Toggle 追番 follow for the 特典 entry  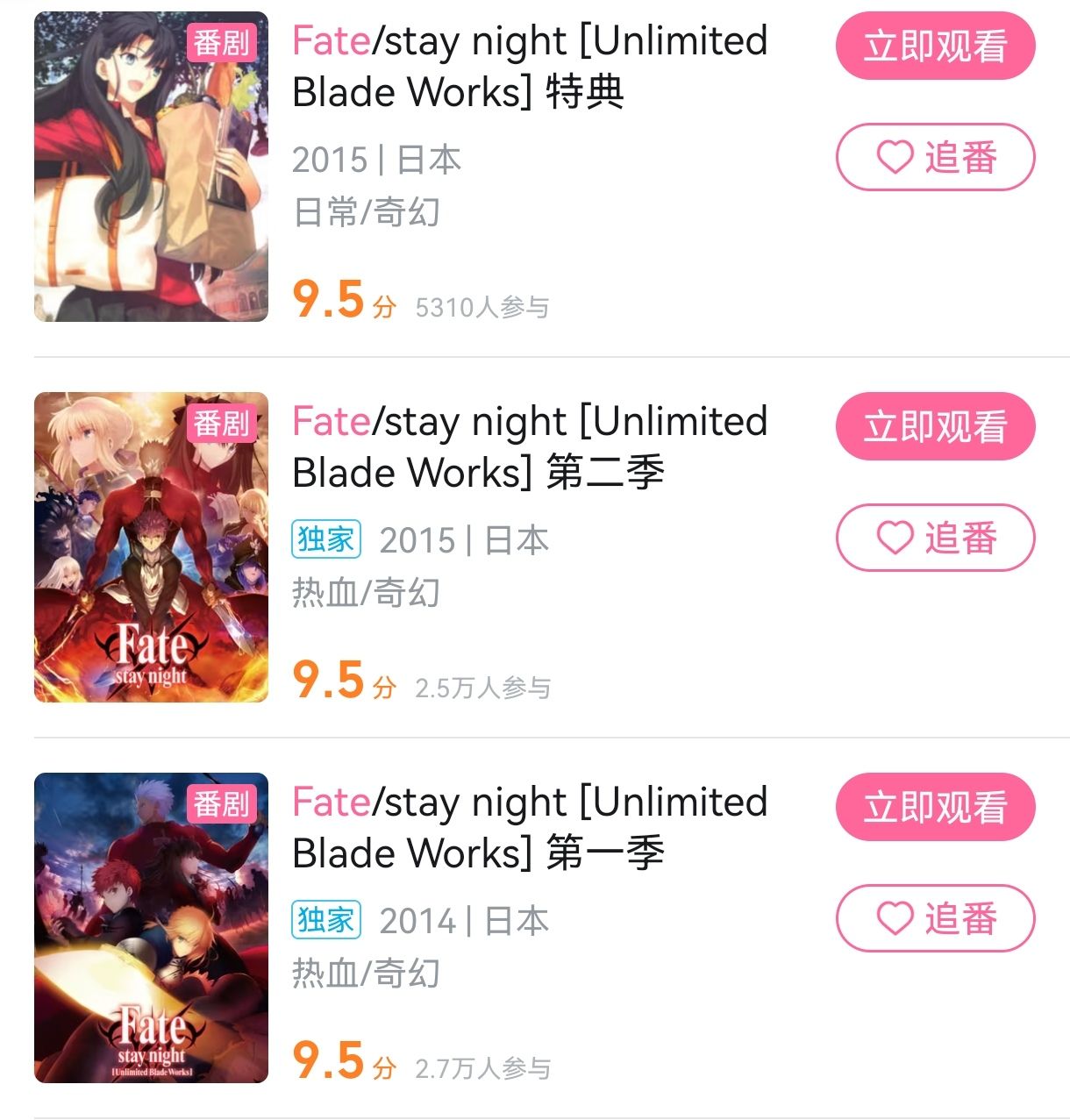(x=934, y=157)
